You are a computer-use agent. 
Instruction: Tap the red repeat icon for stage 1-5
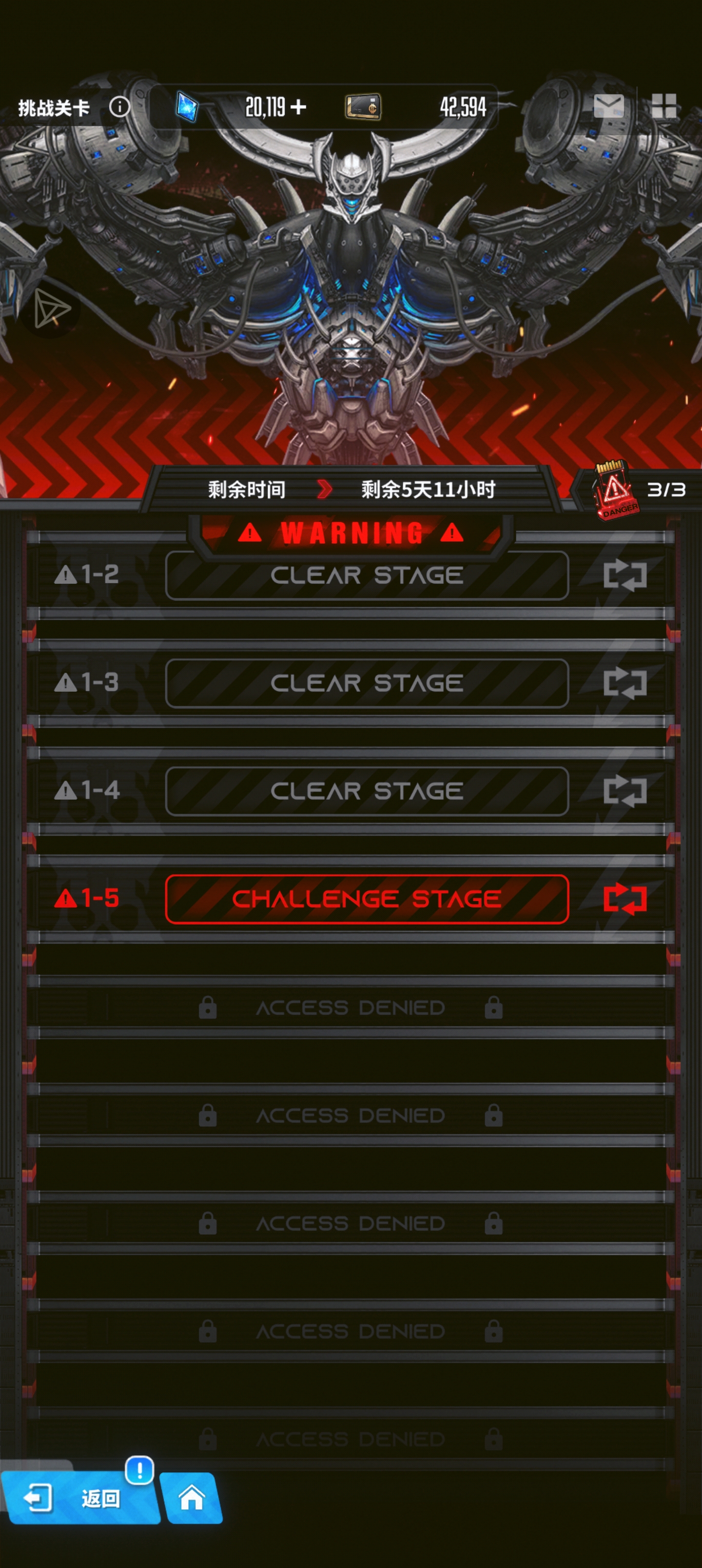click(624, 899)
